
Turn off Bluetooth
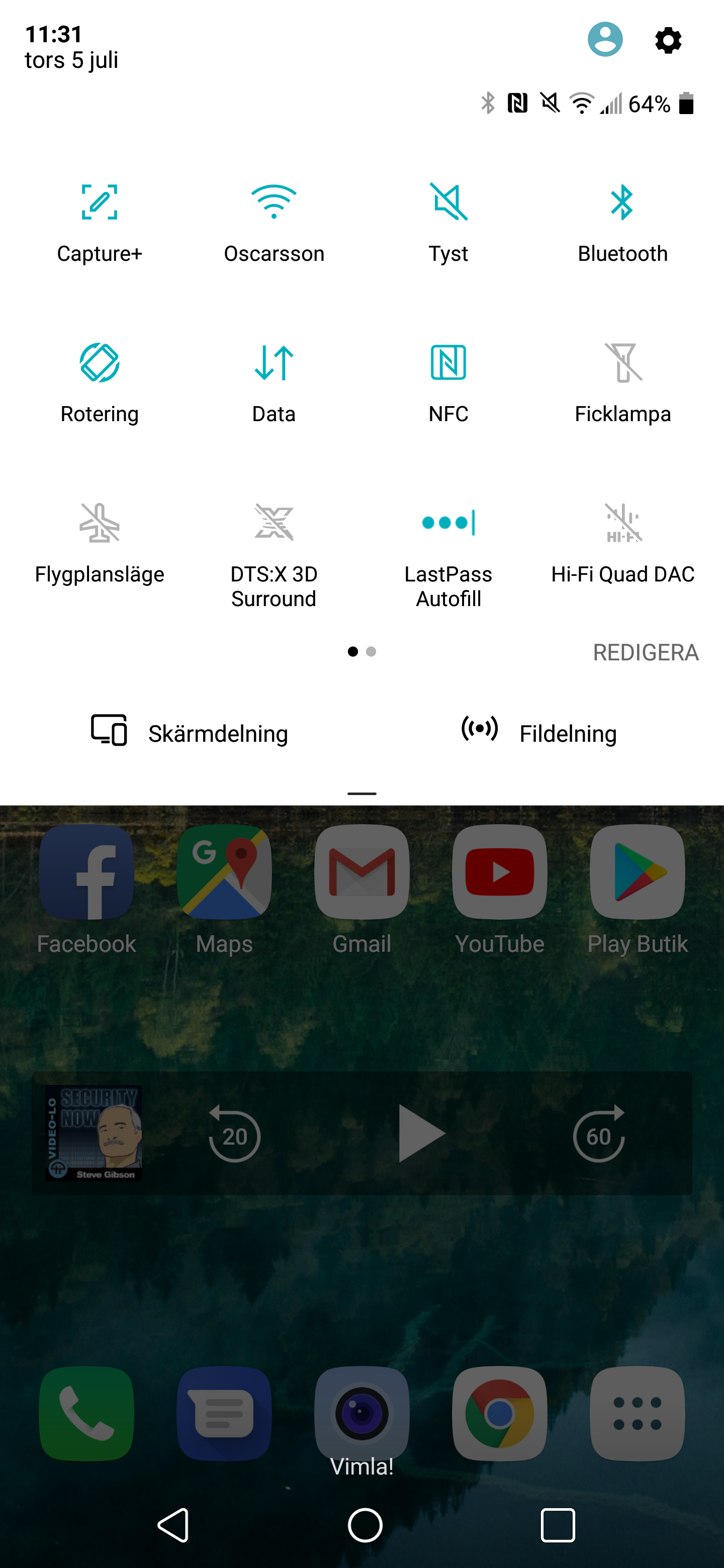click(x=622, y=203)
